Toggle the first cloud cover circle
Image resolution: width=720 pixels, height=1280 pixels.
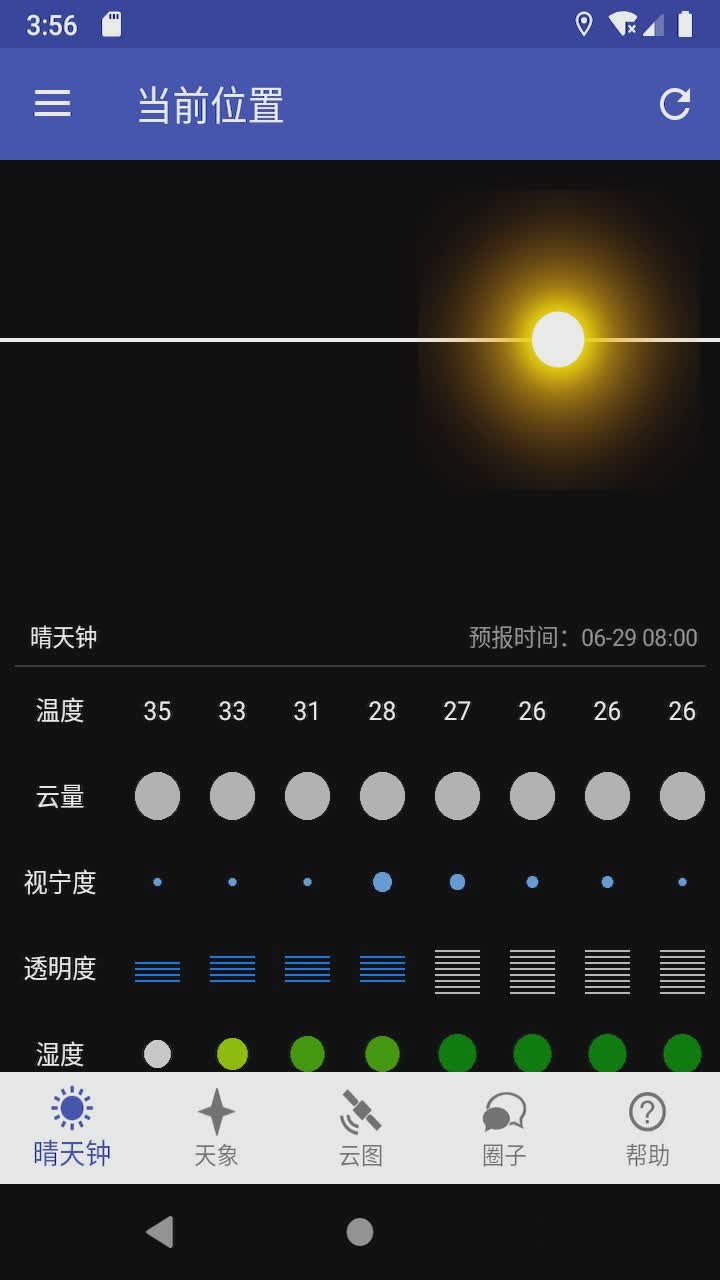click(157, 795)
